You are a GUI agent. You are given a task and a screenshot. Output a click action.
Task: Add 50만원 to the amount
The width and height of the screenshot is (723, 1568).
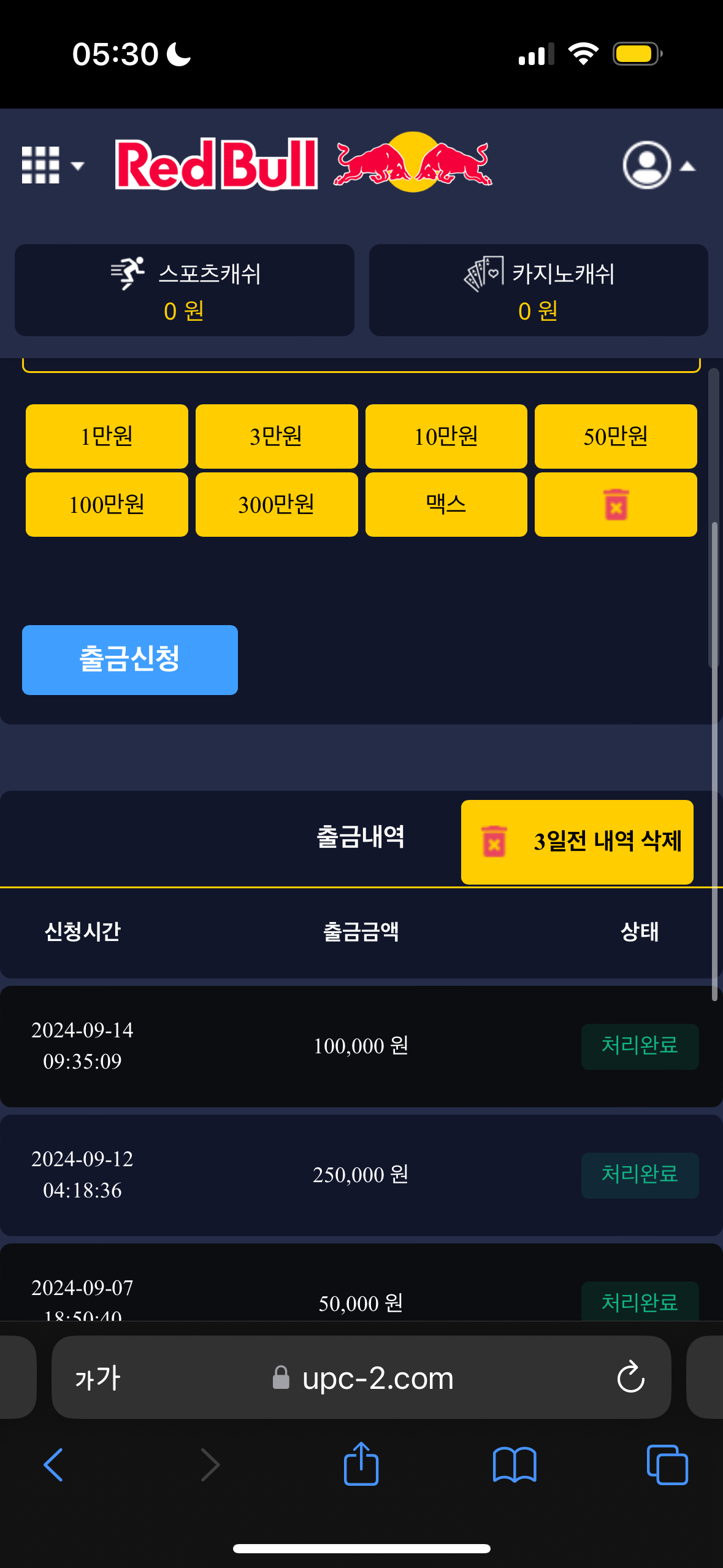pos(616,437)
